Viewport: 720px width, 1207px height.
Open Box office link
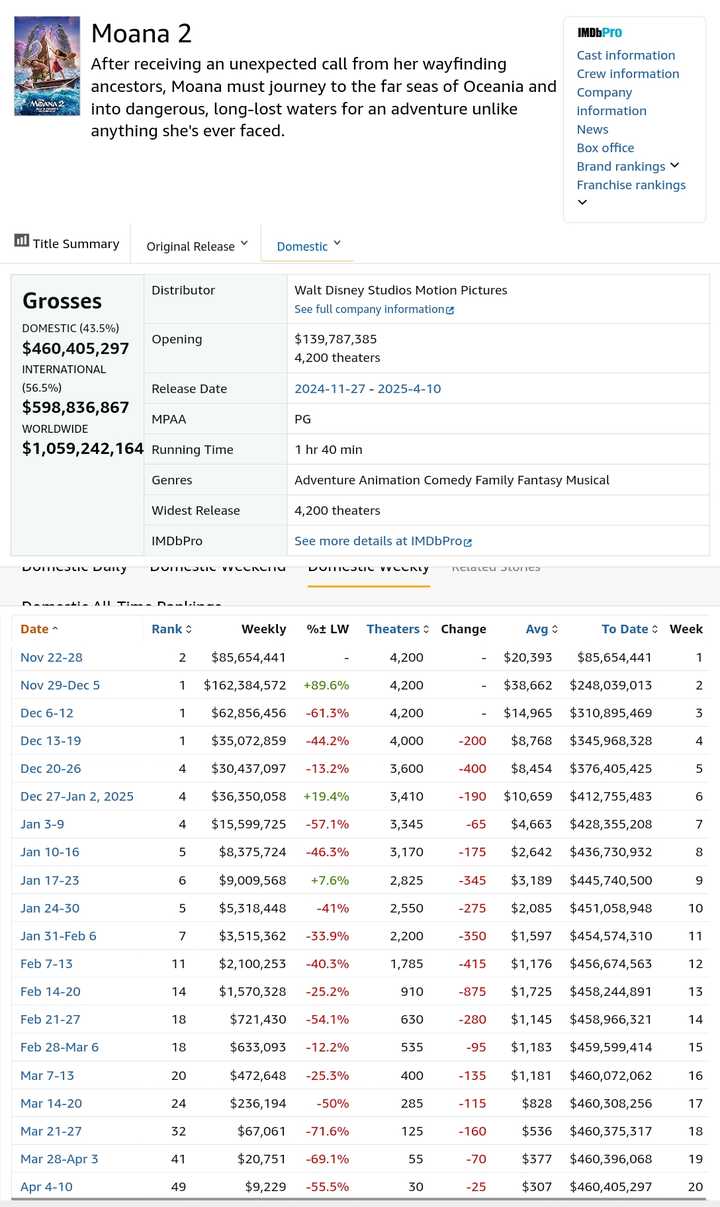(x=605, y=148)
